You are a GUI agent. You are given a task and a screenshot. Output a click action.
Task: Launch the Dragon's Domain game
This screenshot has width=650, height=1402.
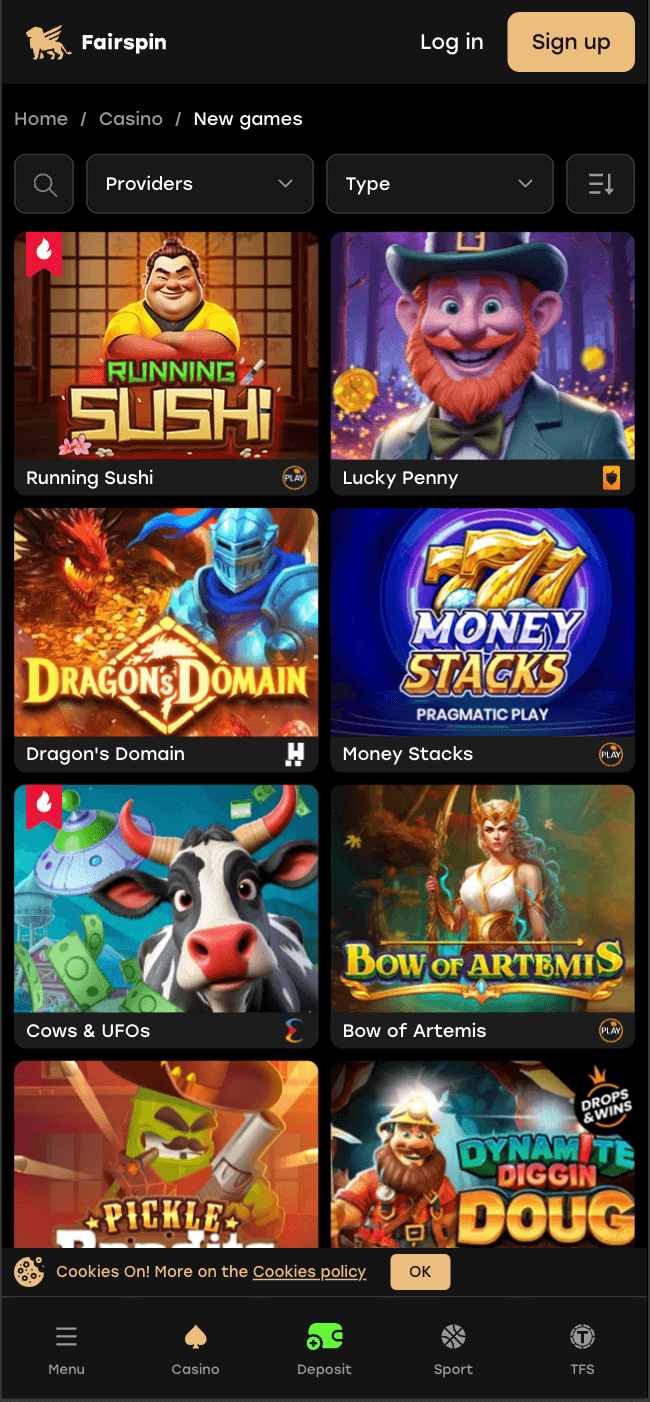(x=166, y=640)
